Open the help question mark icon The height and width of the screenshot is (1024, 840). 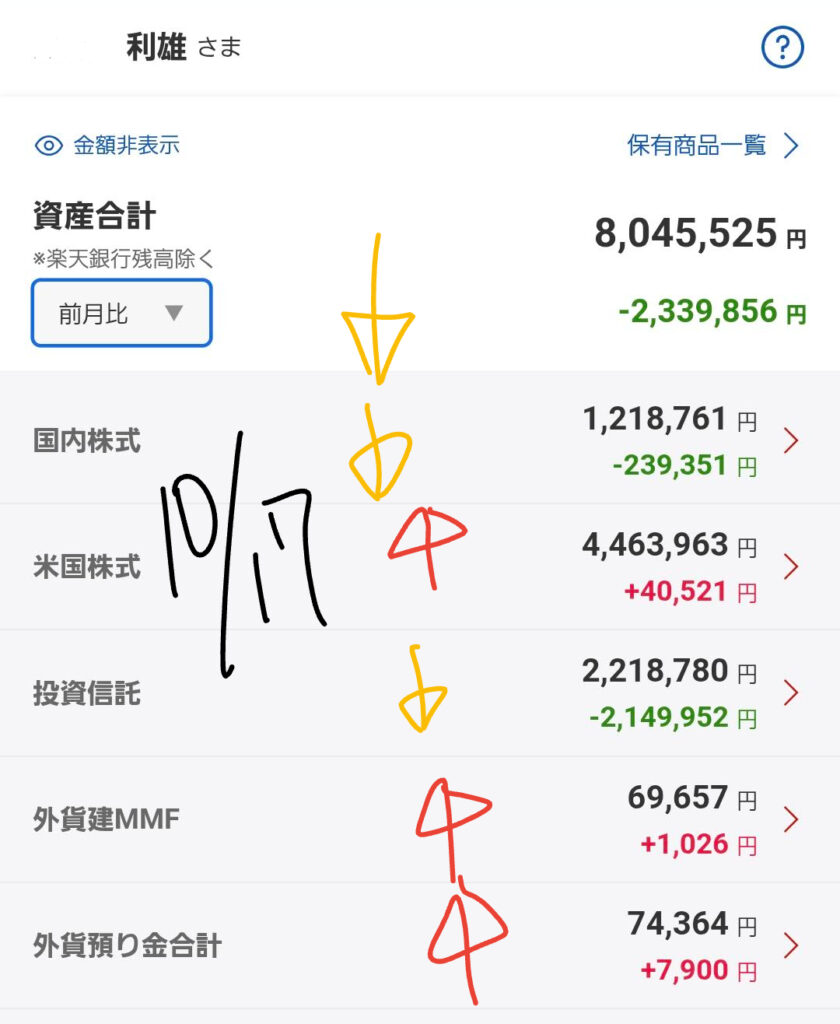coord(782,47)
